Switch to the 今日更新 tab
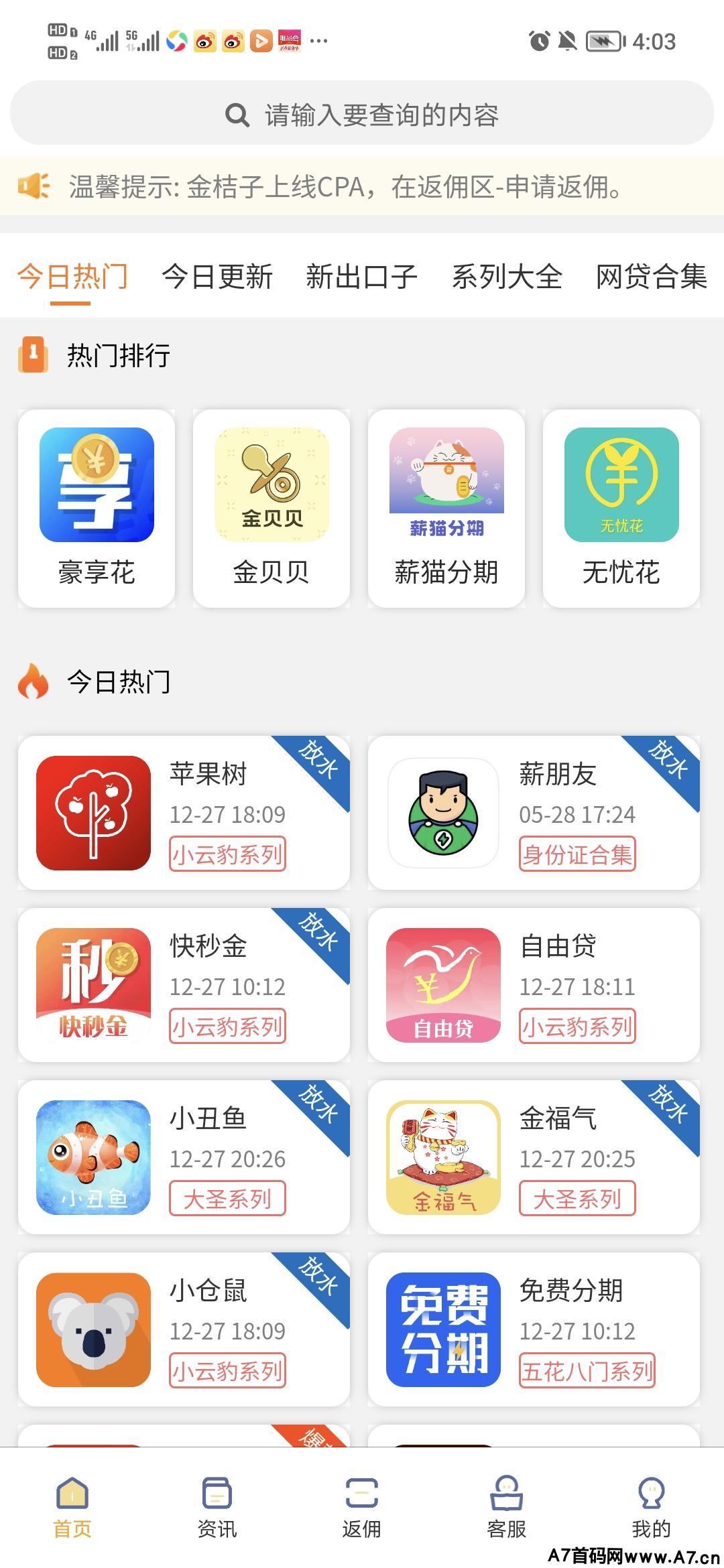The image size is (724, 1568). [217, 276]
